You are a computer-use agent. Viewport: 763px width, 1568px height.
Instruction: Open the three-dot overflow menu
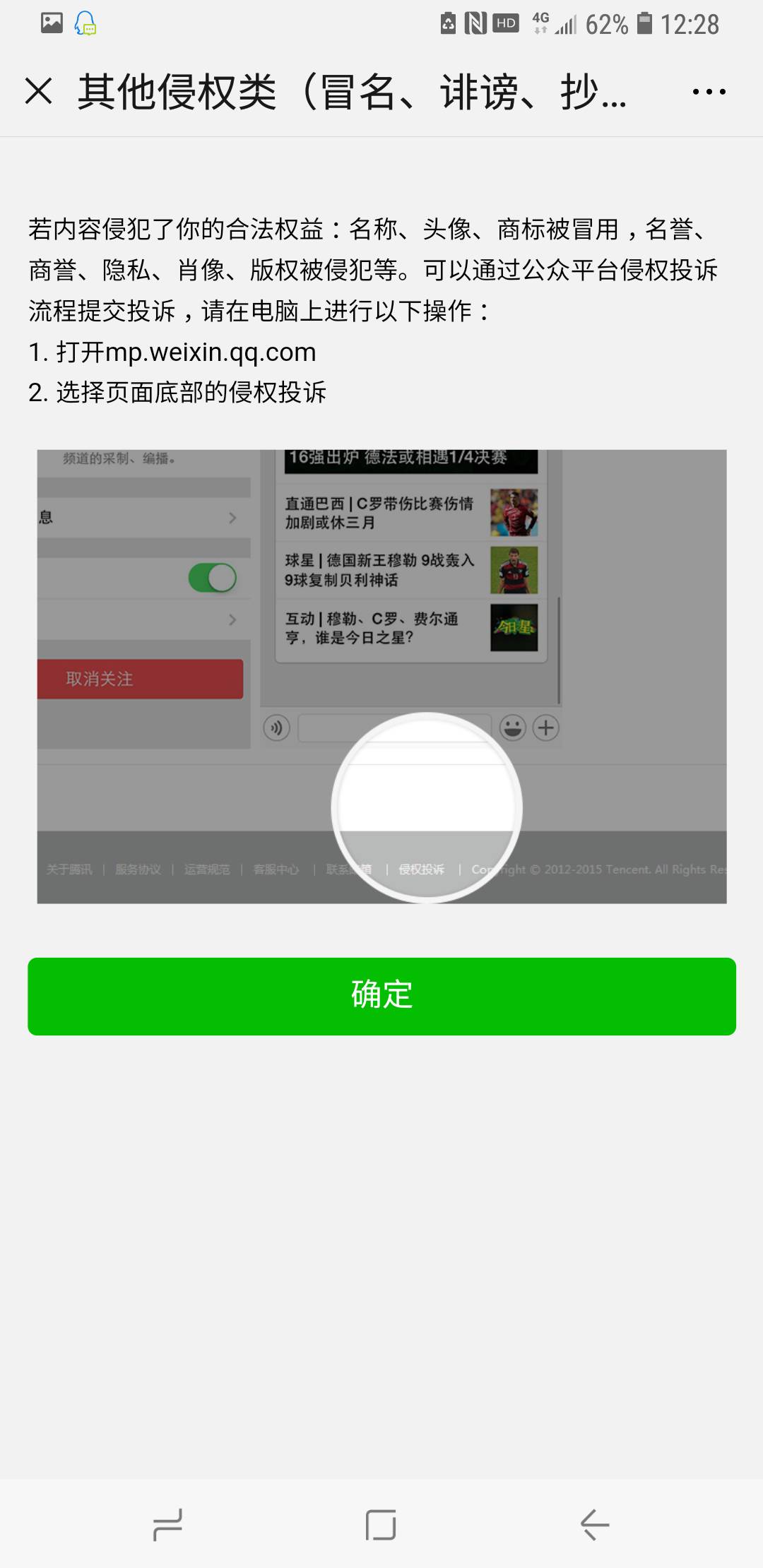click(709, 92)
